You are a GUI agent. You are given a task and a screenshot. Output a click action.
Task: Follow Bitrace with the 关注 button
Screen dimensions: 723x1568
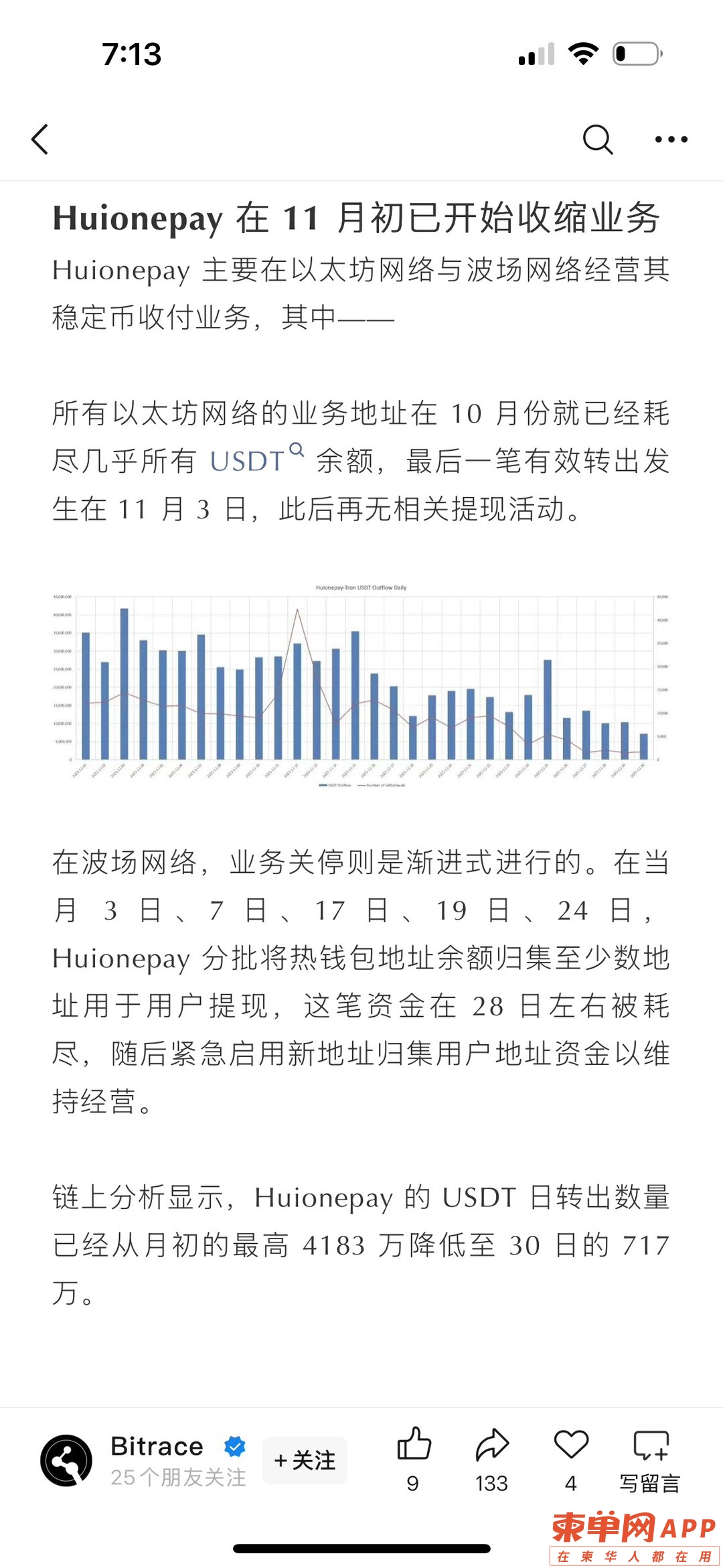tap(305, 1460)
